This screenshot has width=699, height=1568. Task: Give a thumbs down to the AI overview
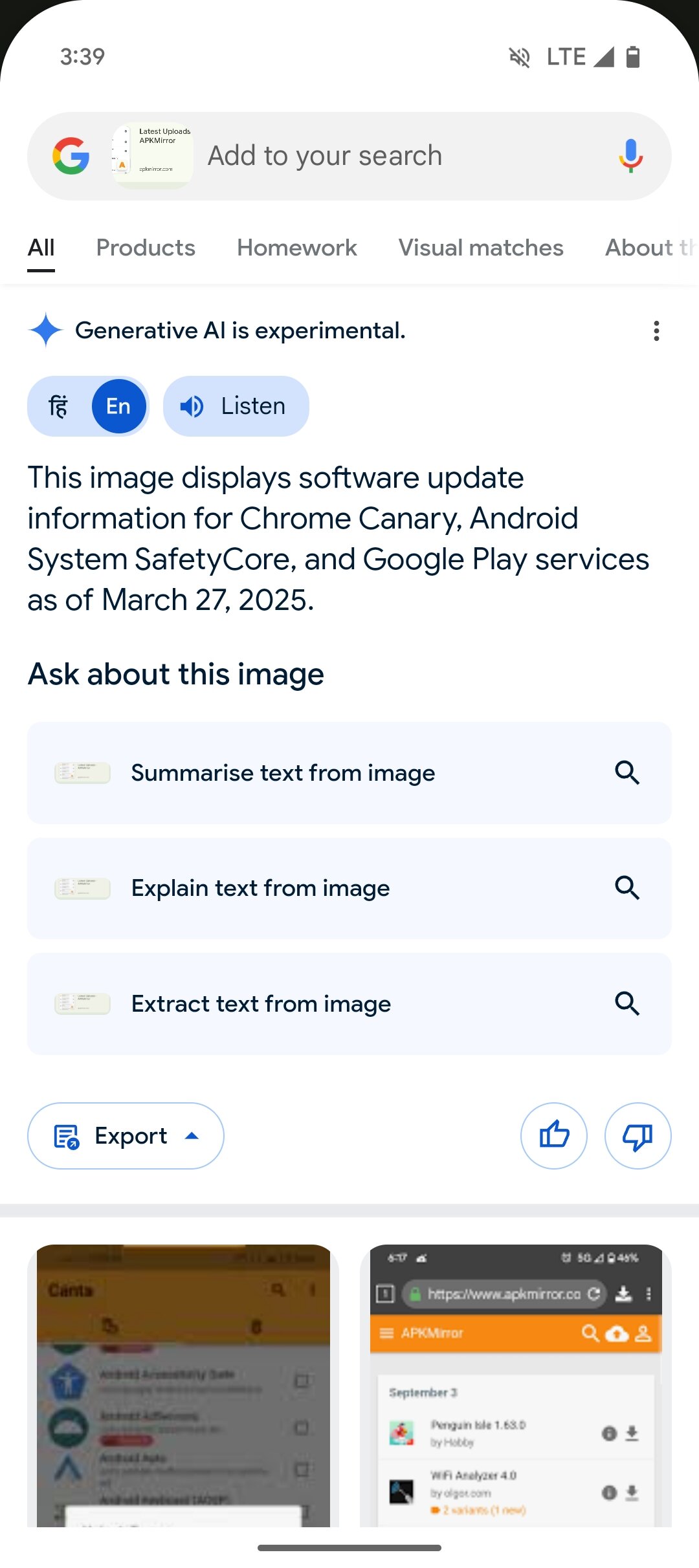click(x=638, y=1136)
